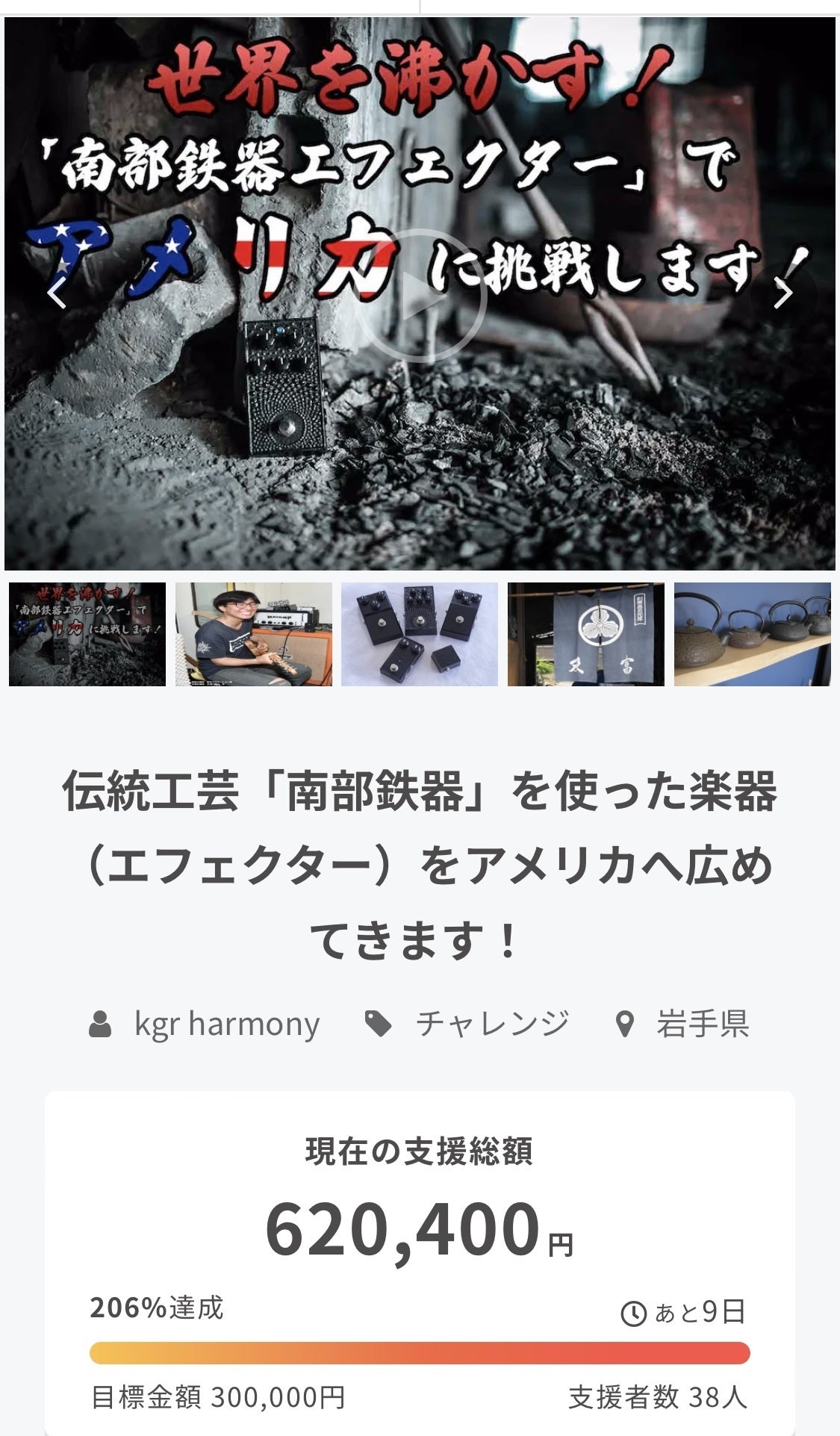Select the guitarist photo thumbnail
Viewport: 840px width, 1436px height.
(254, 634)
